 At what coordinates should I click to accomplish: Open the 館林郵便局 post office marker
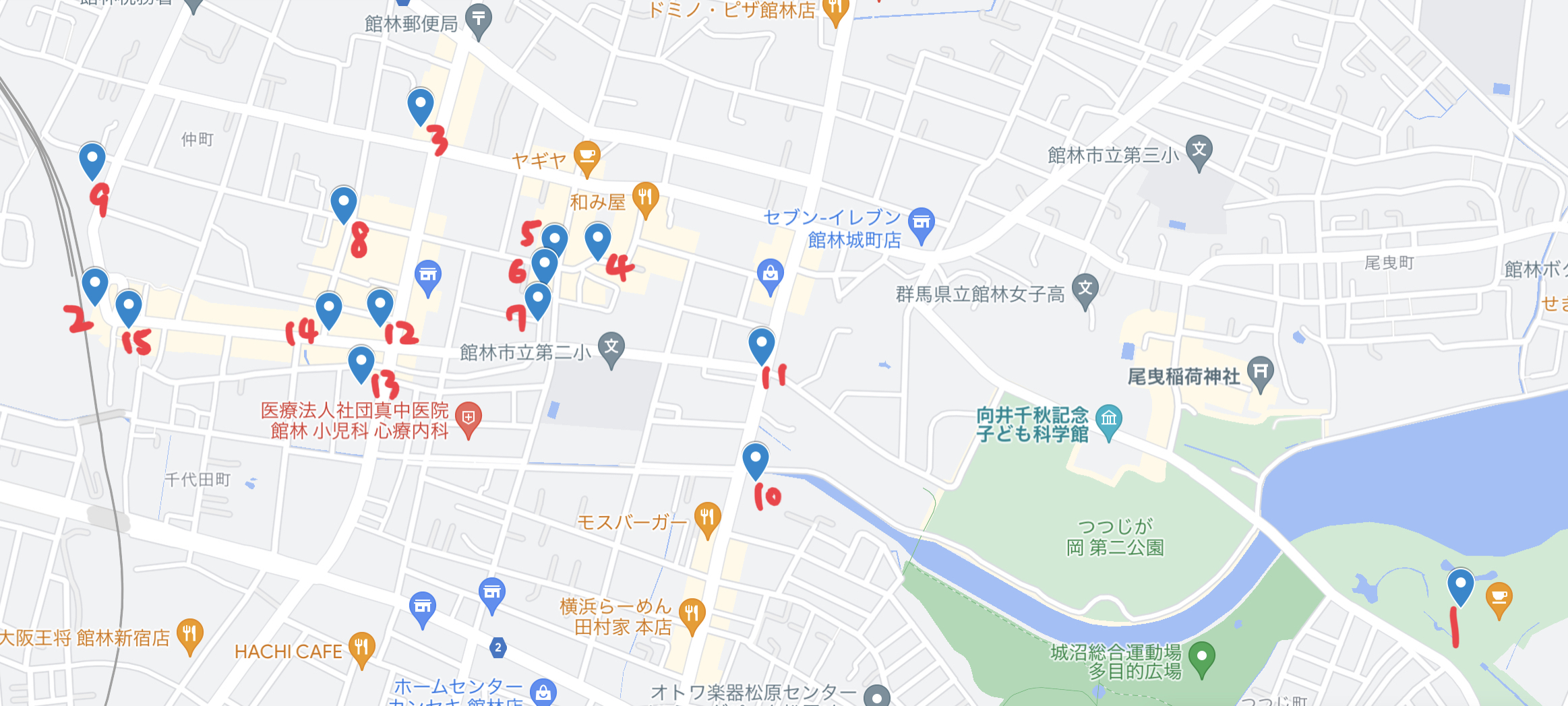click(479, 19)
